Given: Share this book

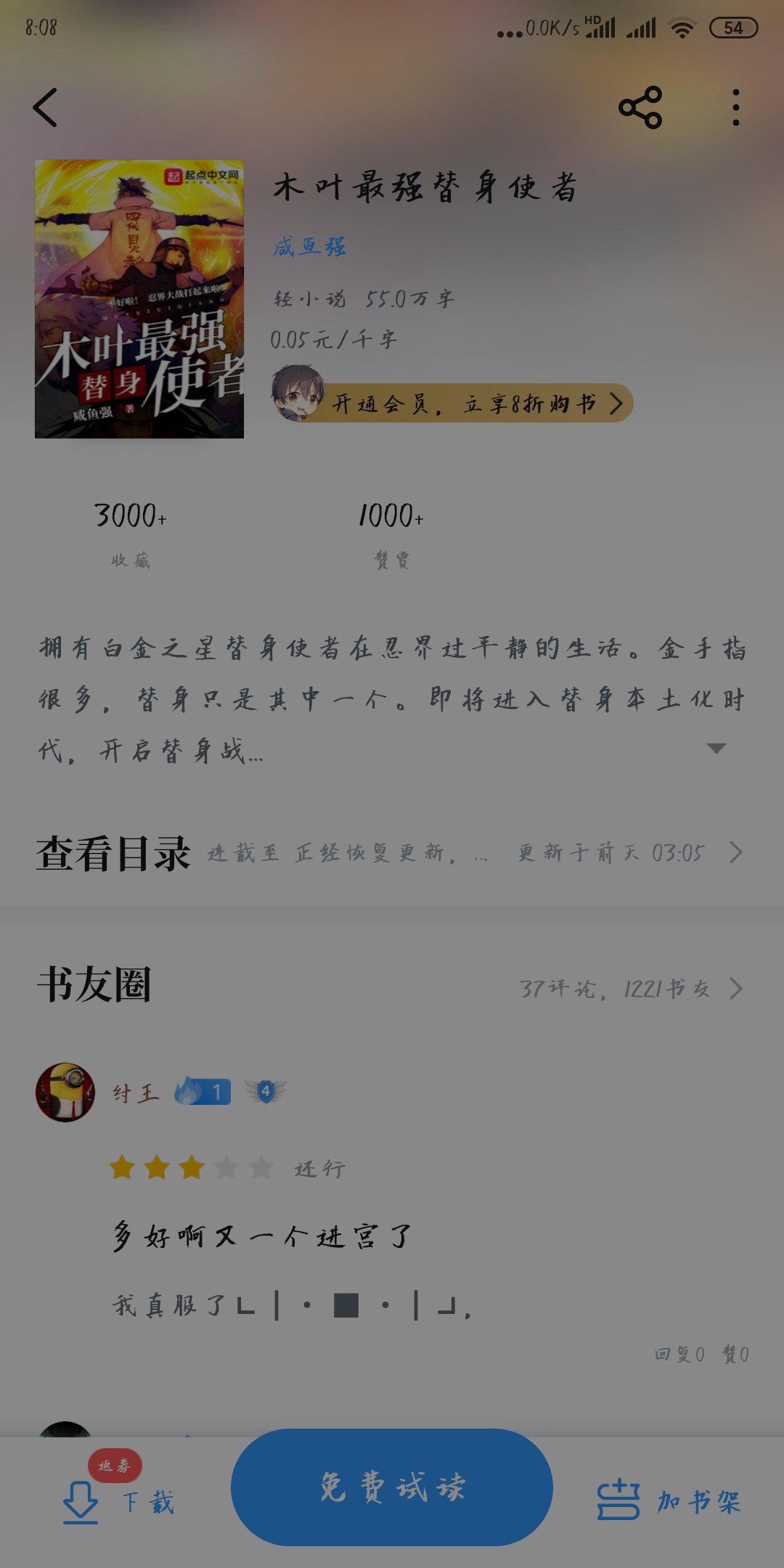Looking at the screenshot, I should click(x=640, y=108).
